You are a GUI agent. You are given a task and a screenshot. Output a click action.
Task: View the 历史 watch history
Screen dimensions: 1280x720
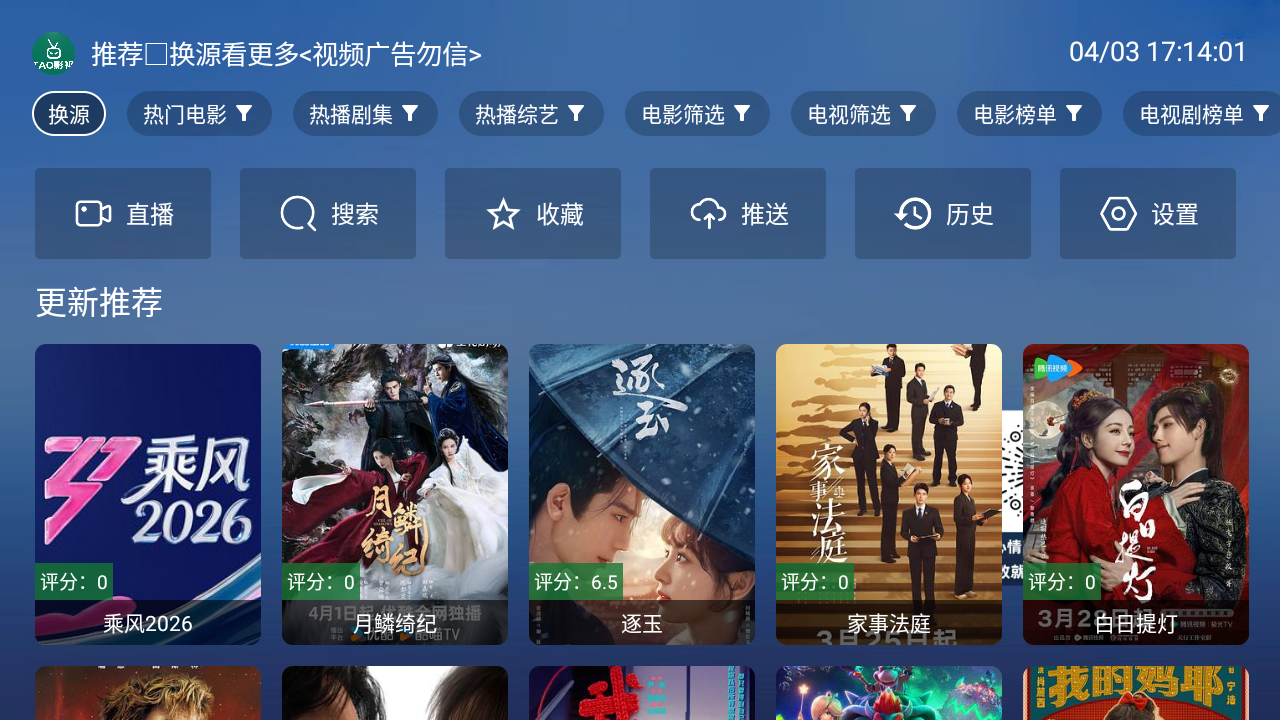[943, 214]
